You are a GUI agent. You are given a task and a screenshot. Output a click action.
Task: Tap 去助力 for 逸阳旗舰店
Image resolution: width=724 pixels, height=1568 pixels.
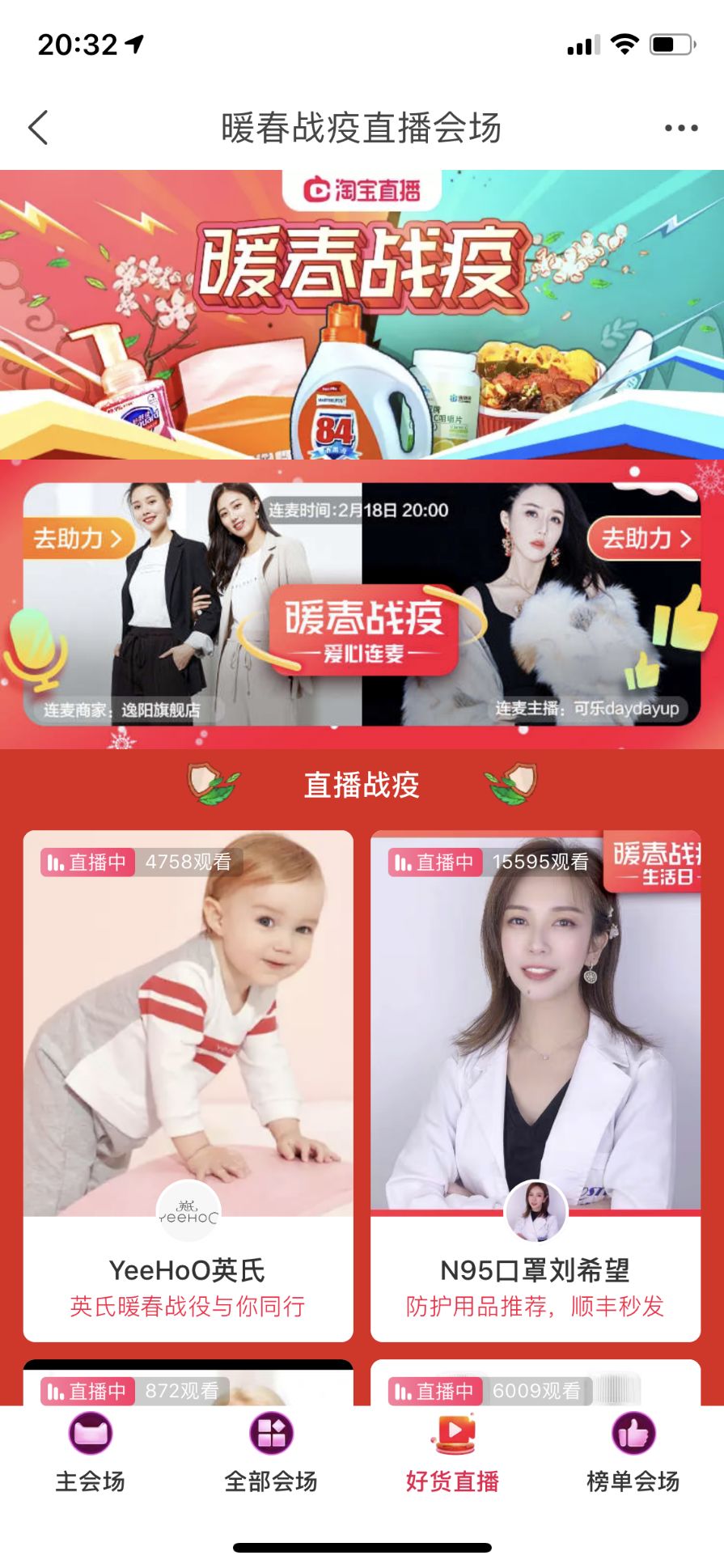pos(78,538)
